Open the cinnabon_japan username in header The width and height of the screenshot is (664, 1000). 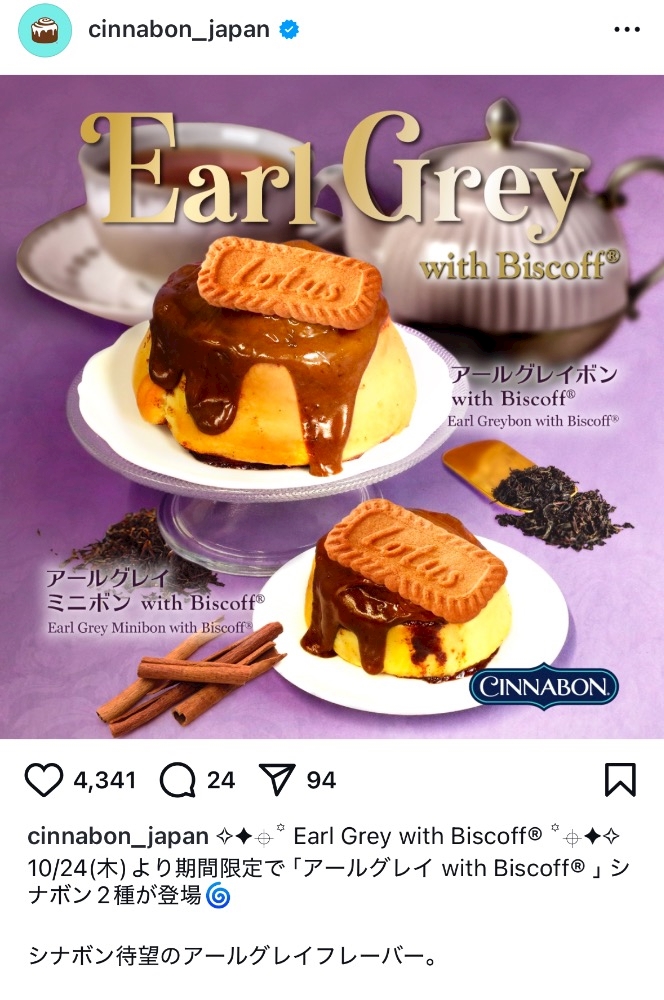[178, 30]
